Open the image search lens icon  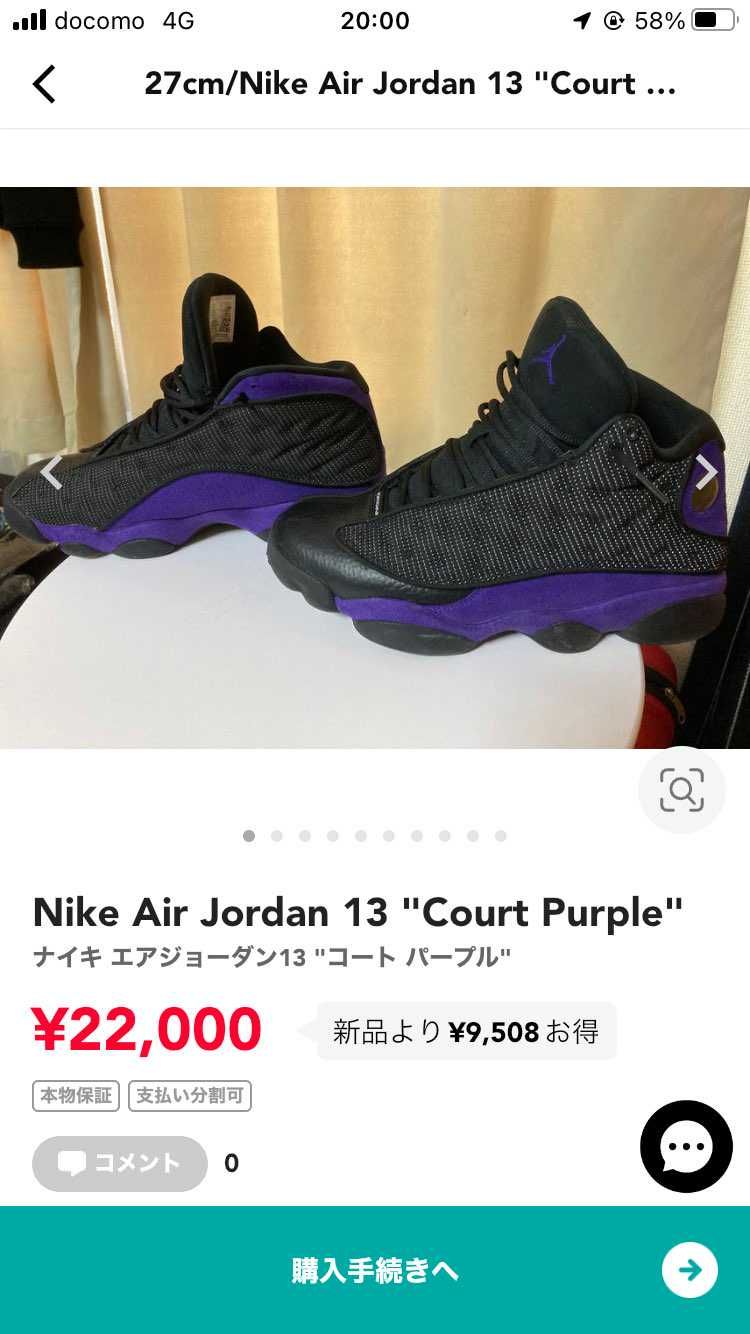coord(682,790)
